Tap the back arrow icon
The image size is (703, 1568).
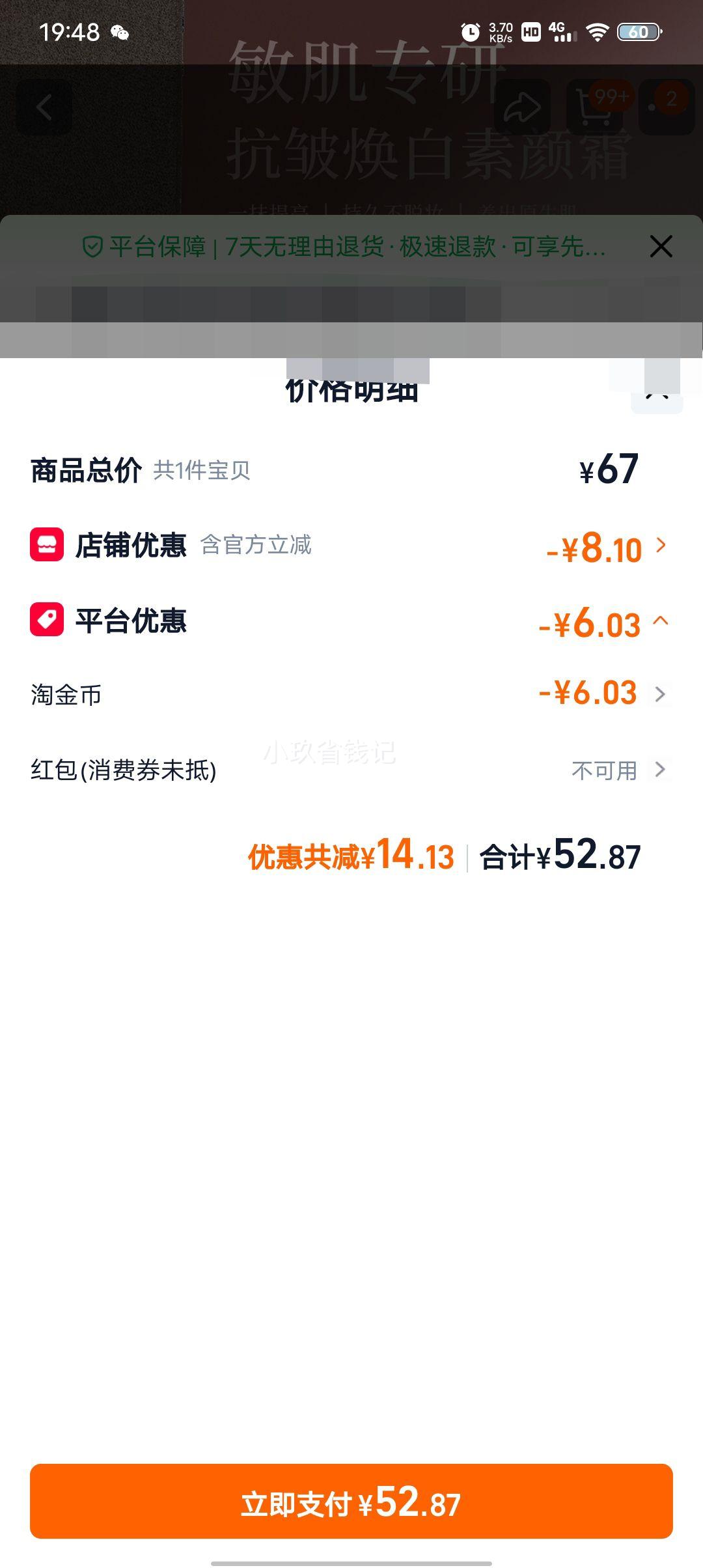click(x=44, y=107)
